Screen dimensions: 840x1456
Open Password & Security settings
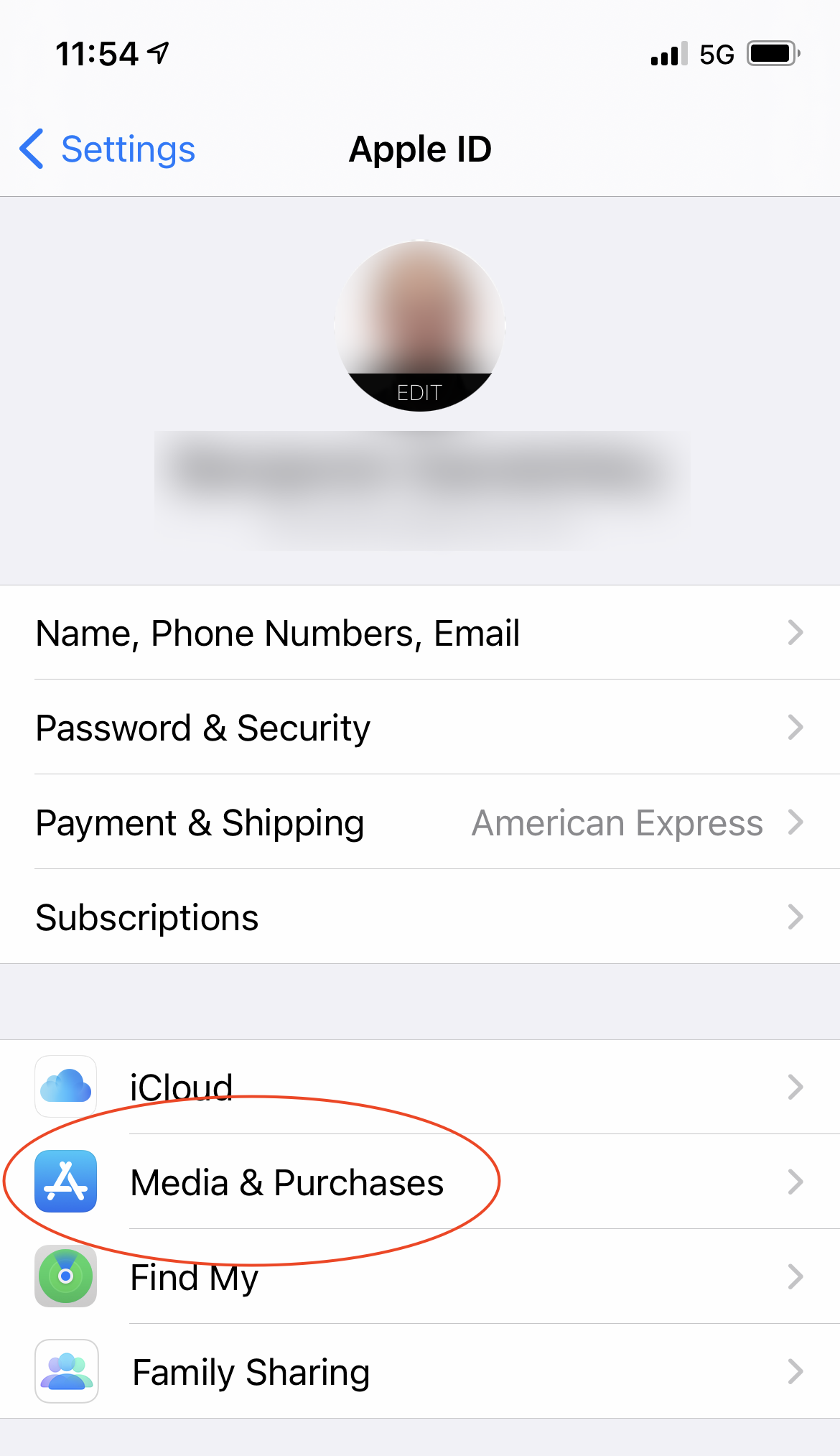(420, 728)
